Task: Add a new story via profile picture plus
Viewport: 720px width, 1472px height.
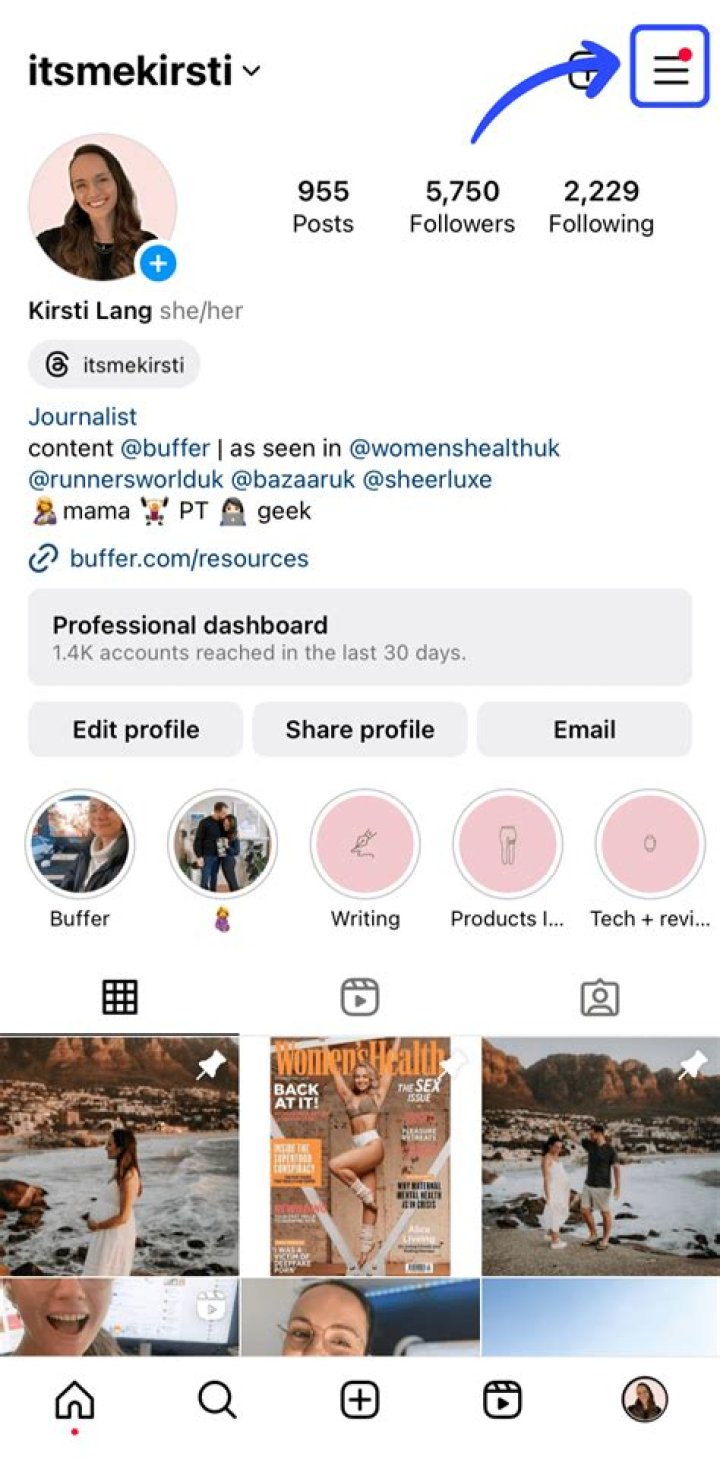Action: click(x=158, y=264)
